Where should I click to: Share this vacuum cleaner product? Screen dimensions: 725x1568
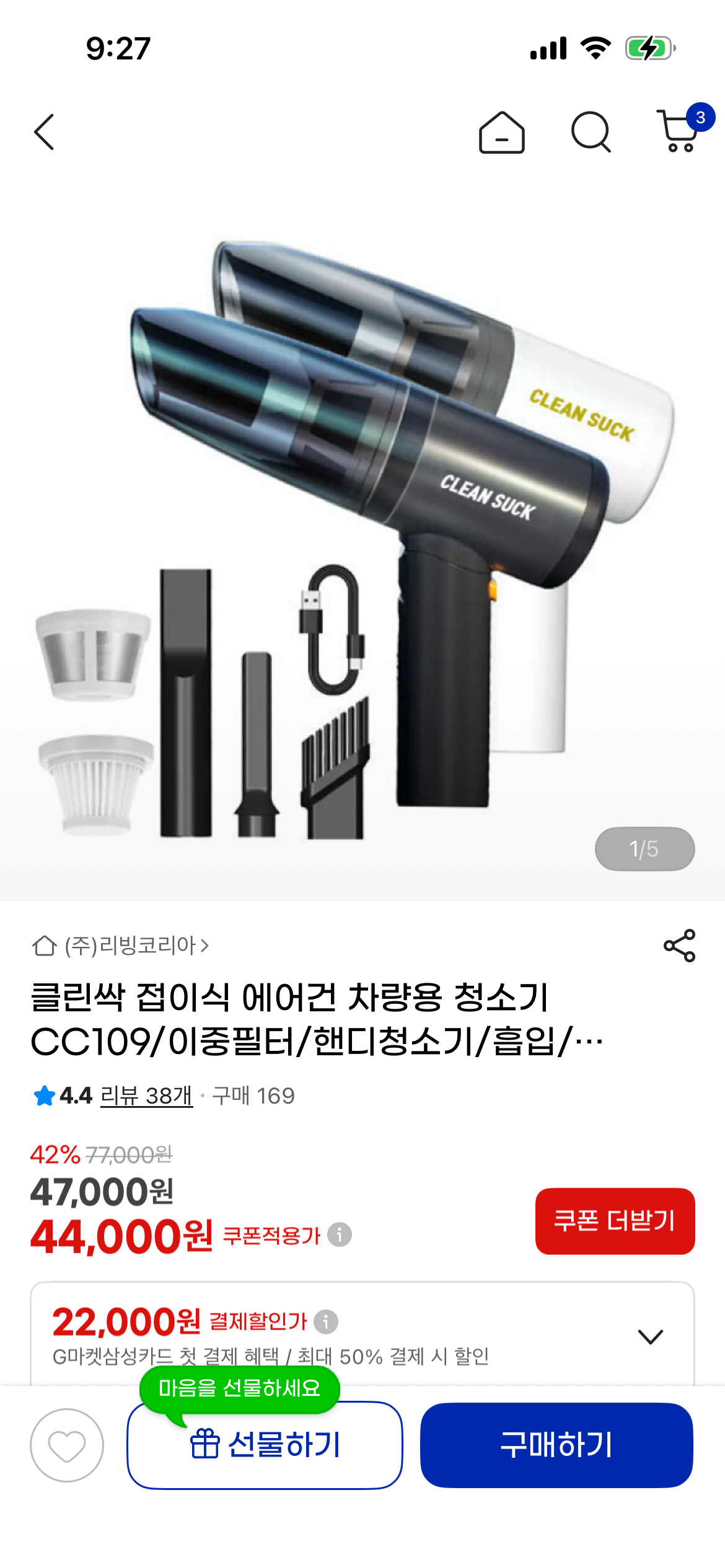point(679,946)
